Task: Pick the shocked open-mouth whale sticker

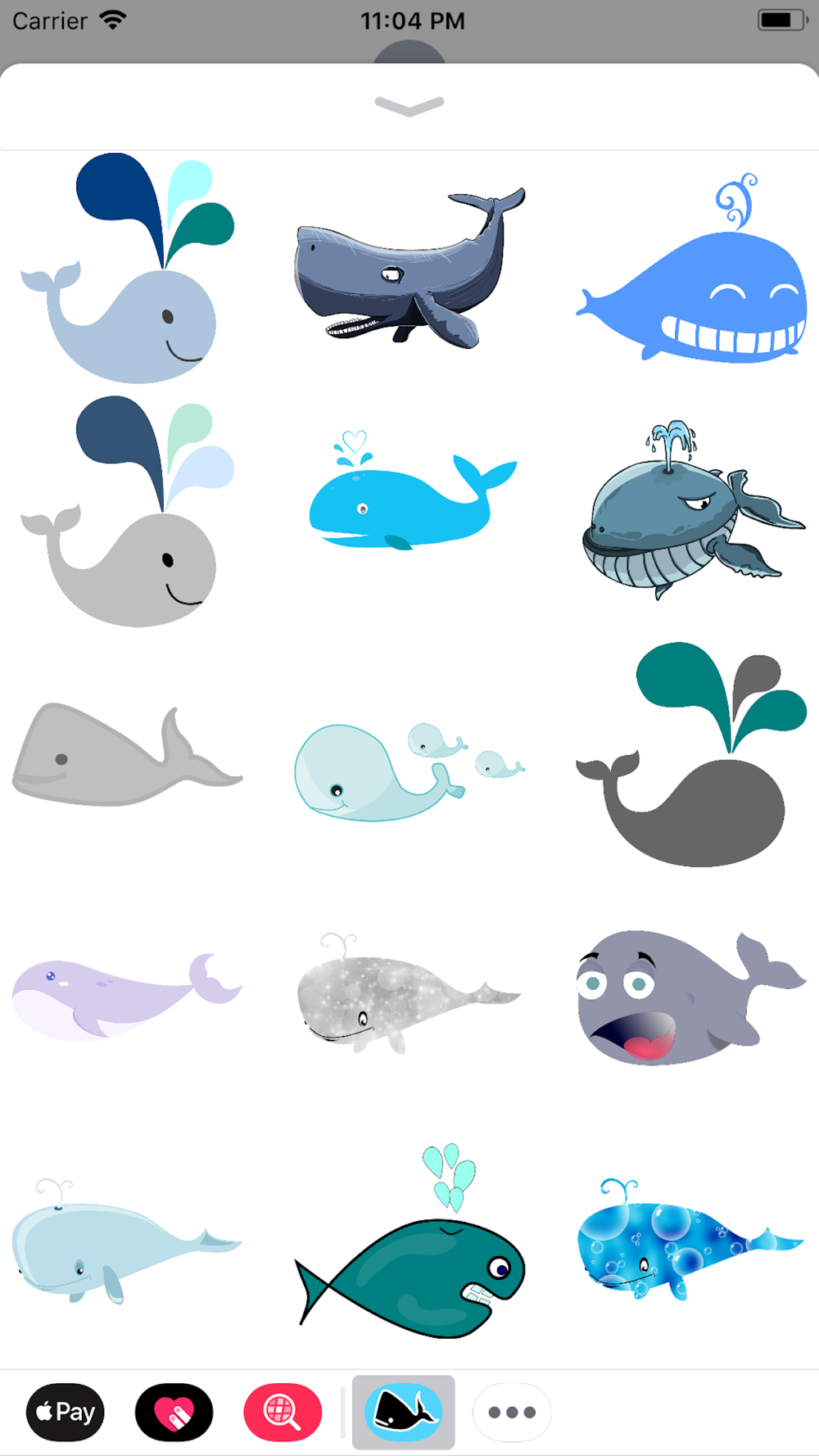Action: pos(691,997)
